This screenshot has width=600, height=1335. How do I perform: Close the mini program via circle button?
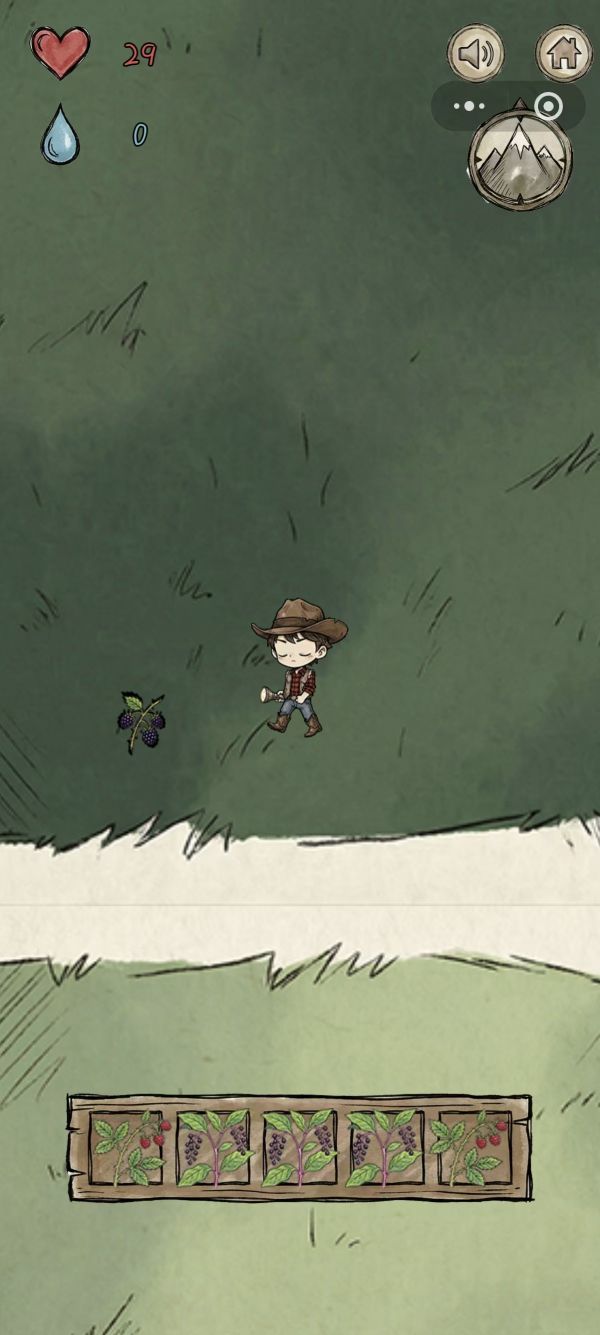[x=548, y=106]
